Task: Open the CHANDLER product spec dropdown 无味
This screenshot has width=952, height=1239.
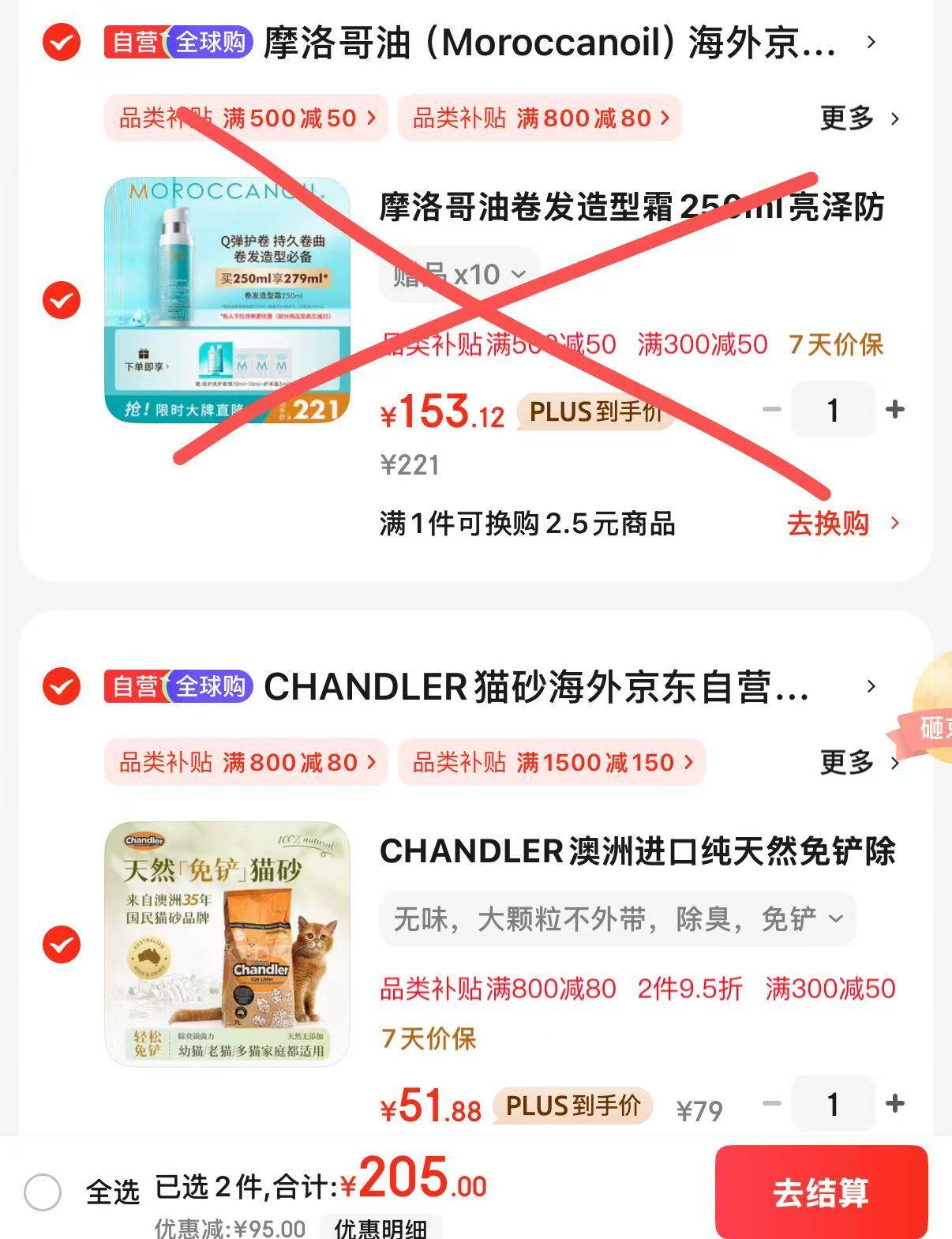Action: tap(617, 918)
